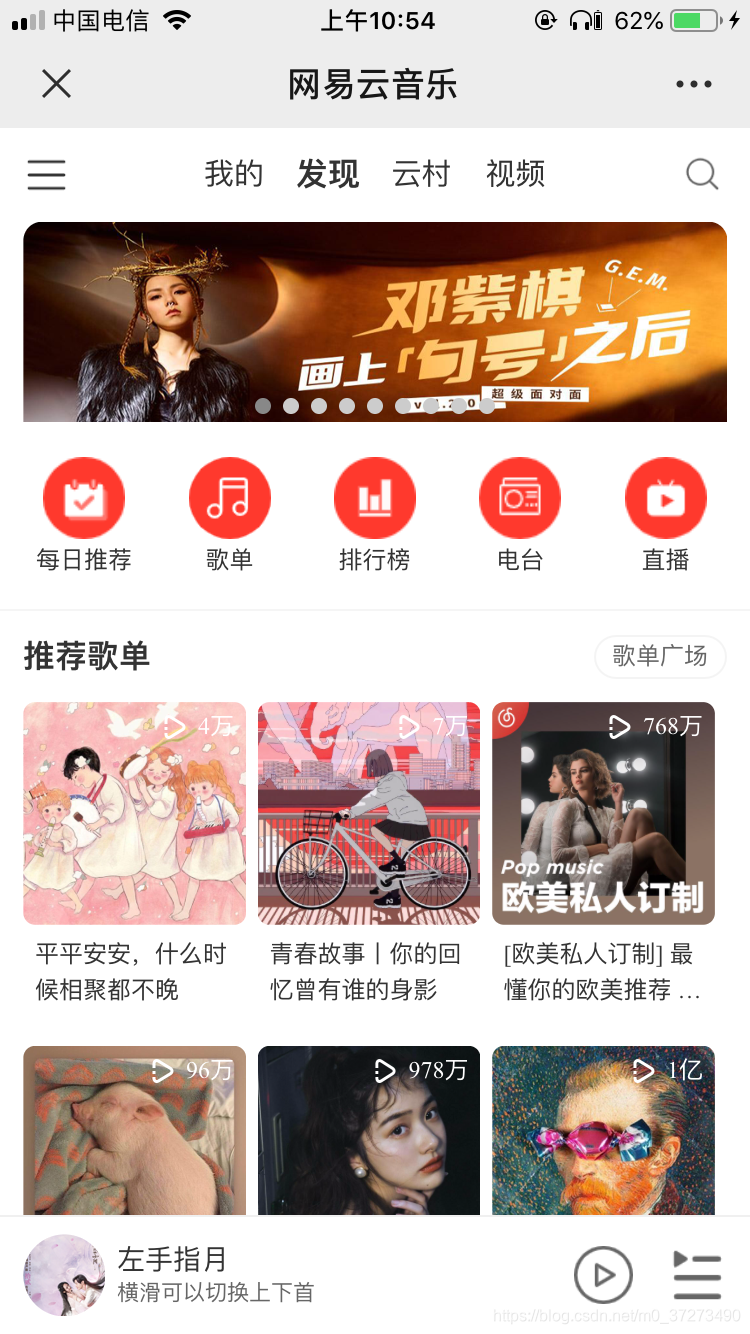Image resolution: width=750 pixels, height=1334 pixels.
Task: Close the 网易云音乐 page
Action: click(x=57, y=84)
